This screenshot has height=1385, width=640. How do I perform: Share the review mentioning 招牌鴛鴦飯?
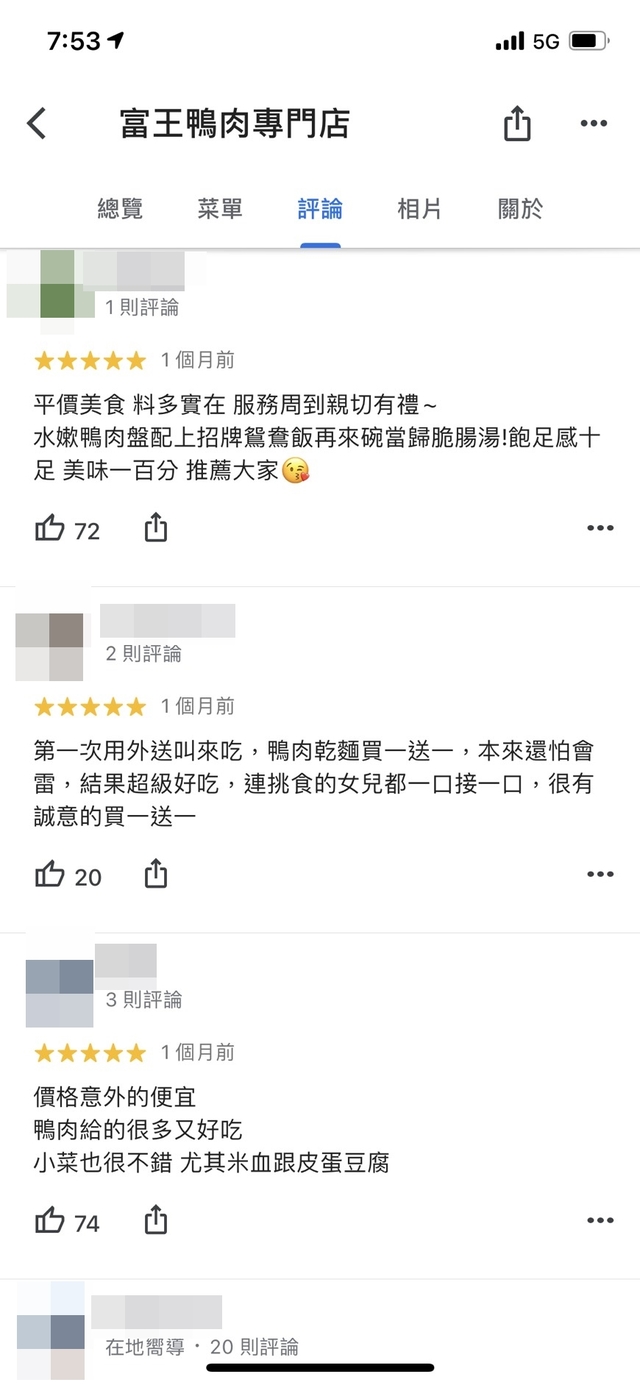(156, 528)
